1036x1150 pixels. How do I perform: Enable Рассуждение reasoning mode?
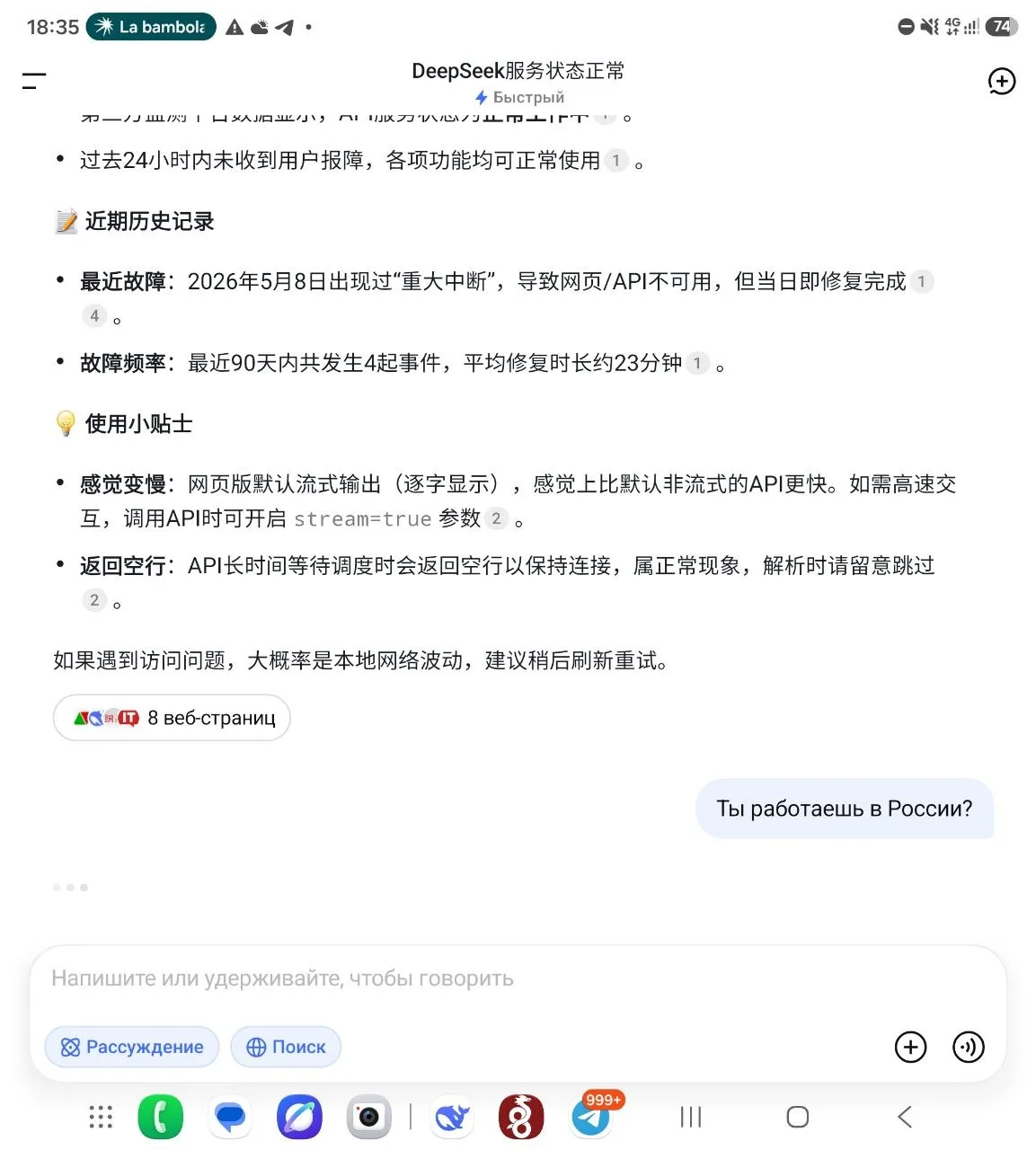pyautogui.click(x=132, y=1047)
